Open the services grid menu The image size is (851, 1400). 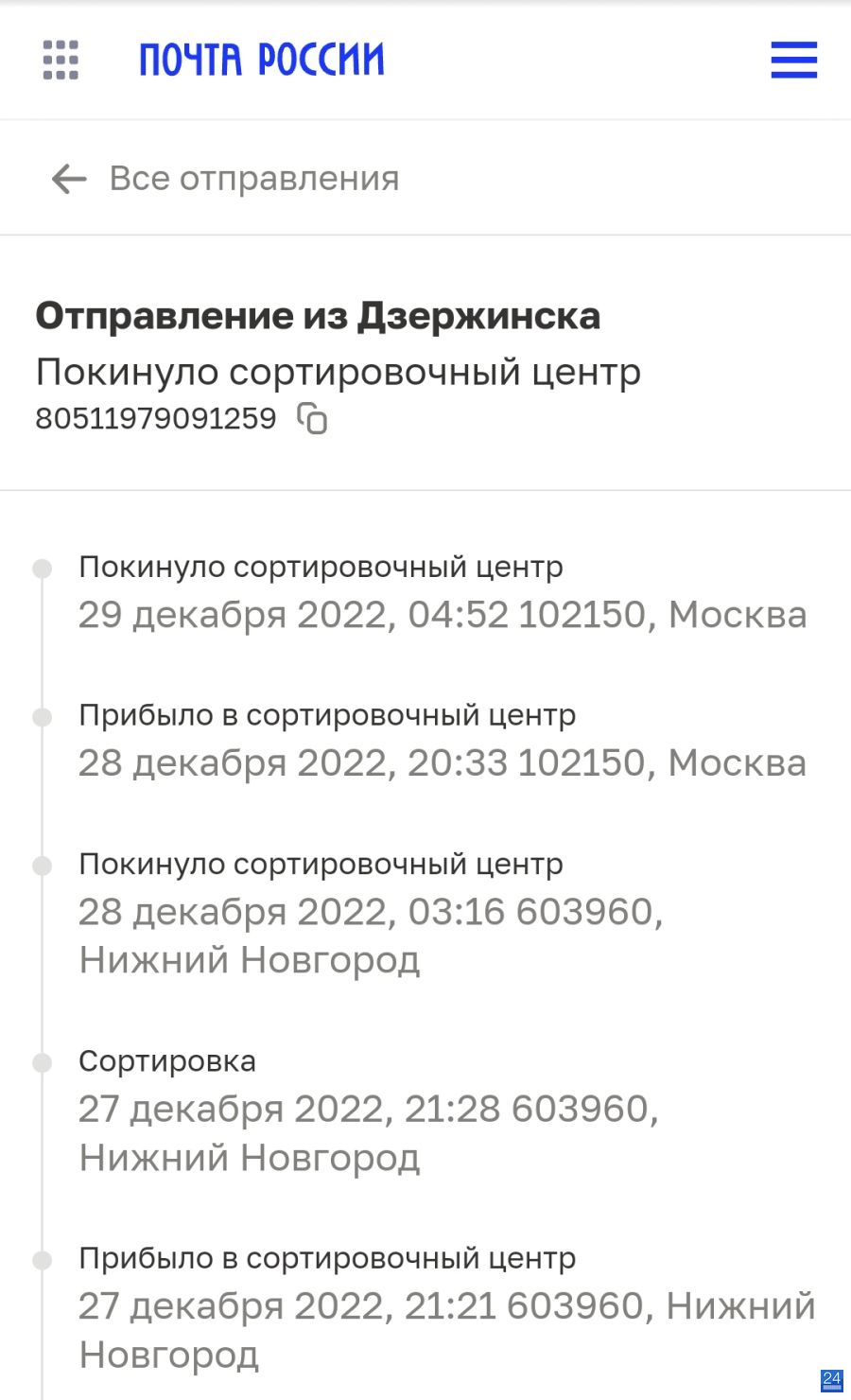point(61,60)
